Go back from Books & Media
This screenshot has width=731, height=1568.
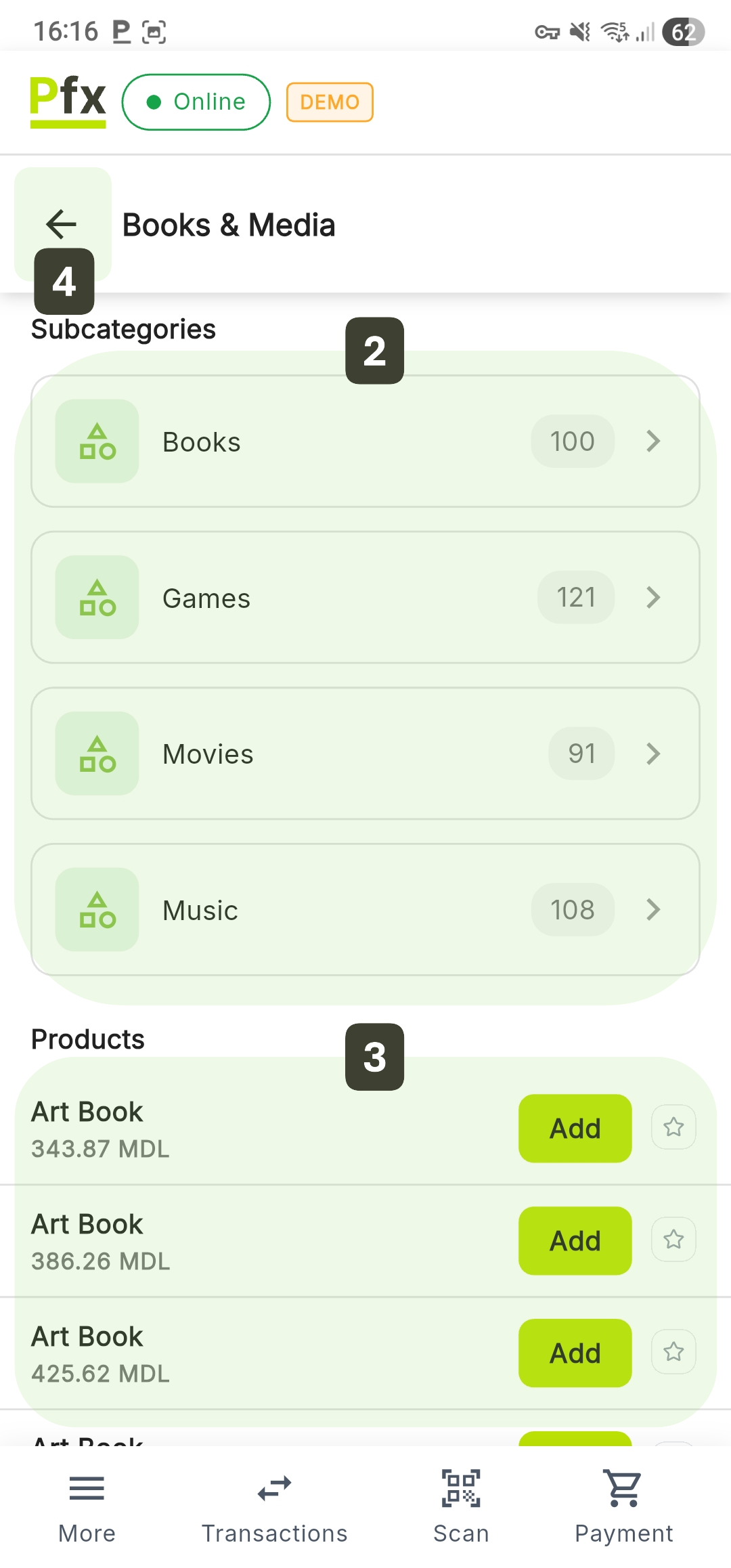coord(62,224)
